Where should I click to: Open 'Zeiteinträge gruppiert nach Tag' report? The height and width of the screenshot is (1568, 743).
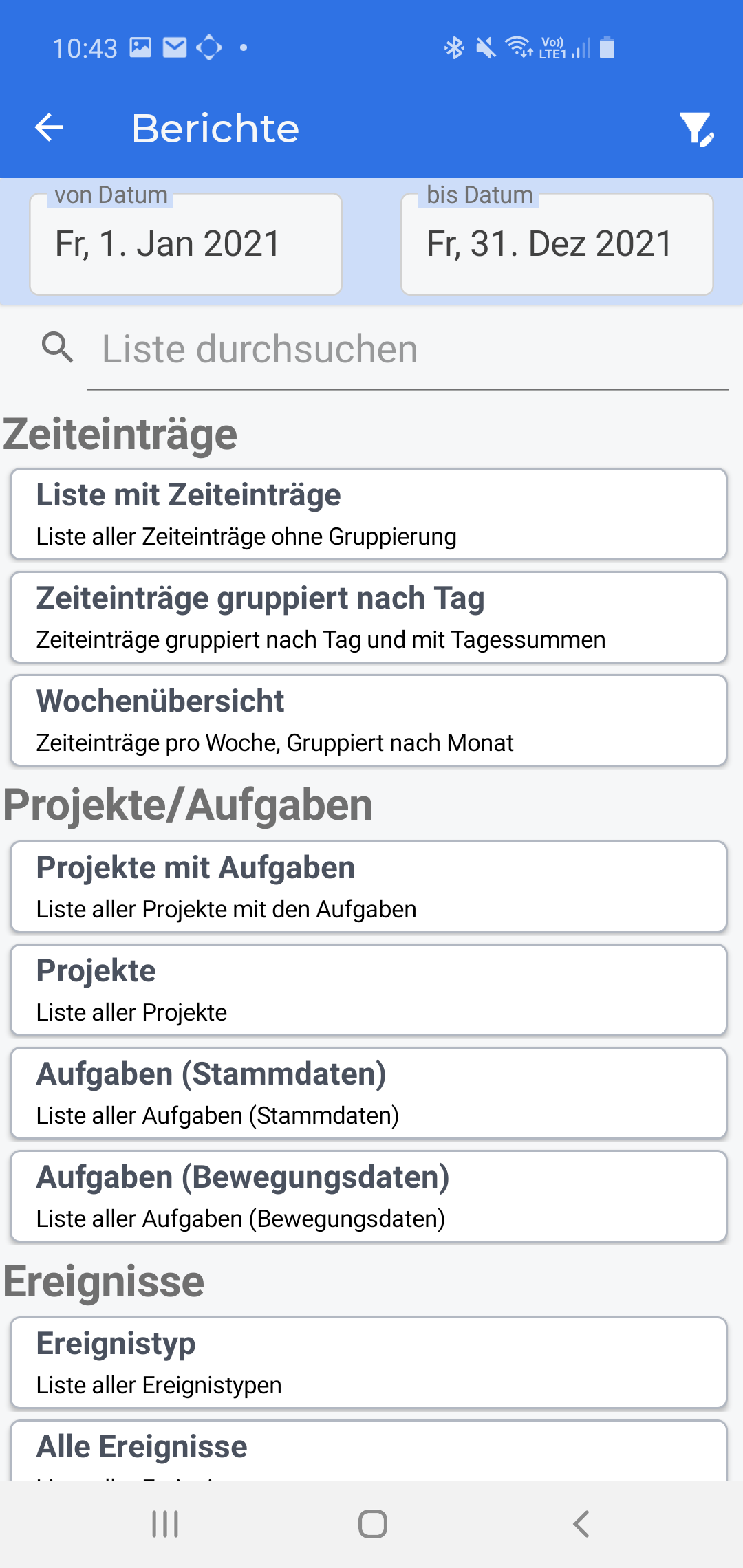tap(371, 616)
